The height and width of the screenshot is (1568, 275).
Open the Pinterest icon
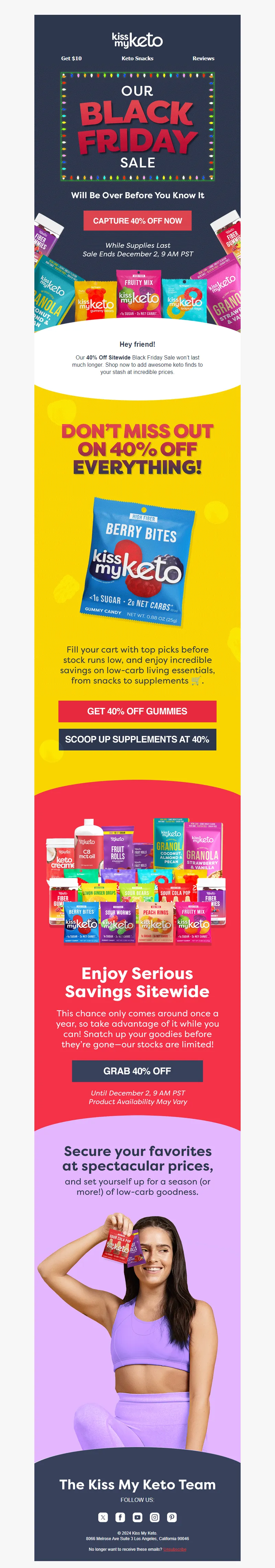pyautogui.click(x=172, y=1517)
